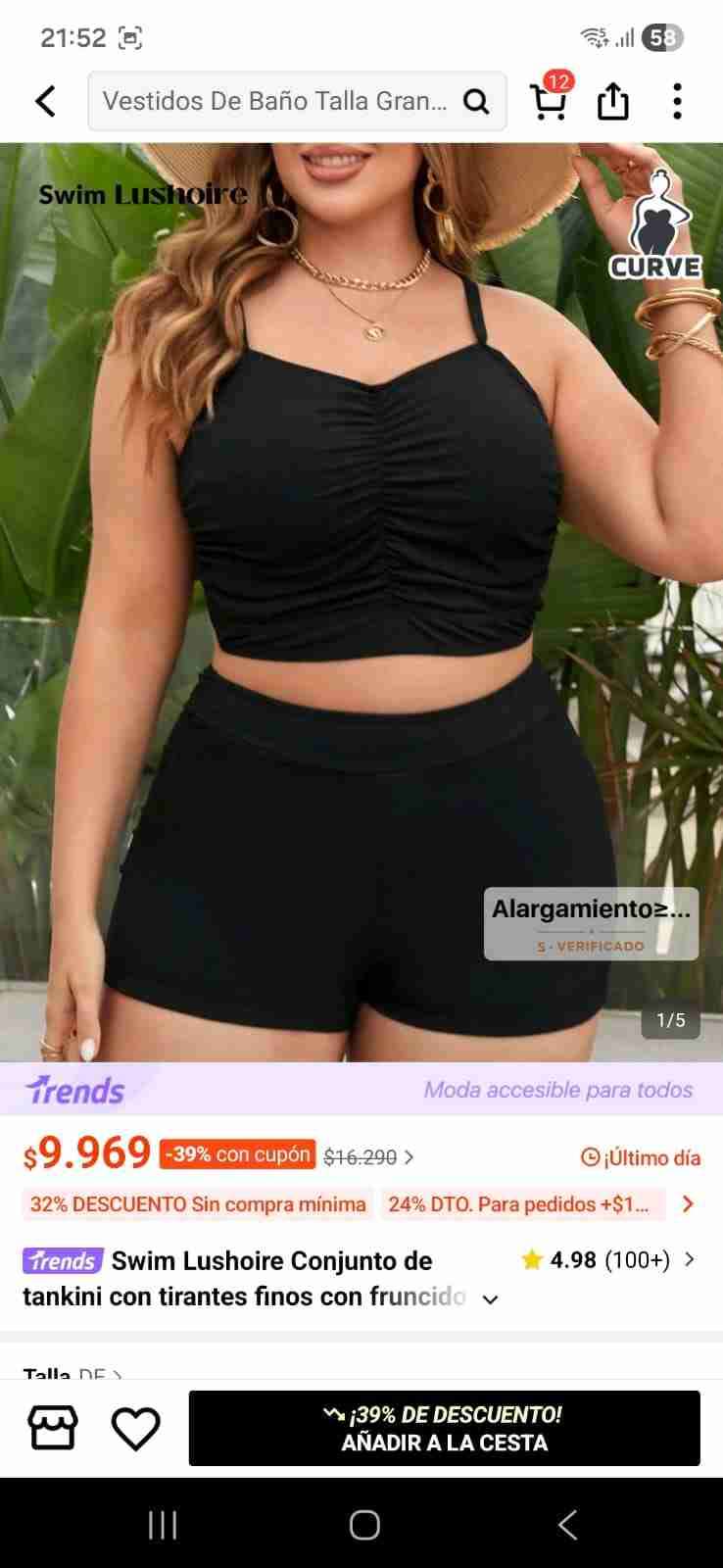This screenshot has height=1568, width=723.
Task: Visit the store via the shop icon
Action: click(53, 1428)
